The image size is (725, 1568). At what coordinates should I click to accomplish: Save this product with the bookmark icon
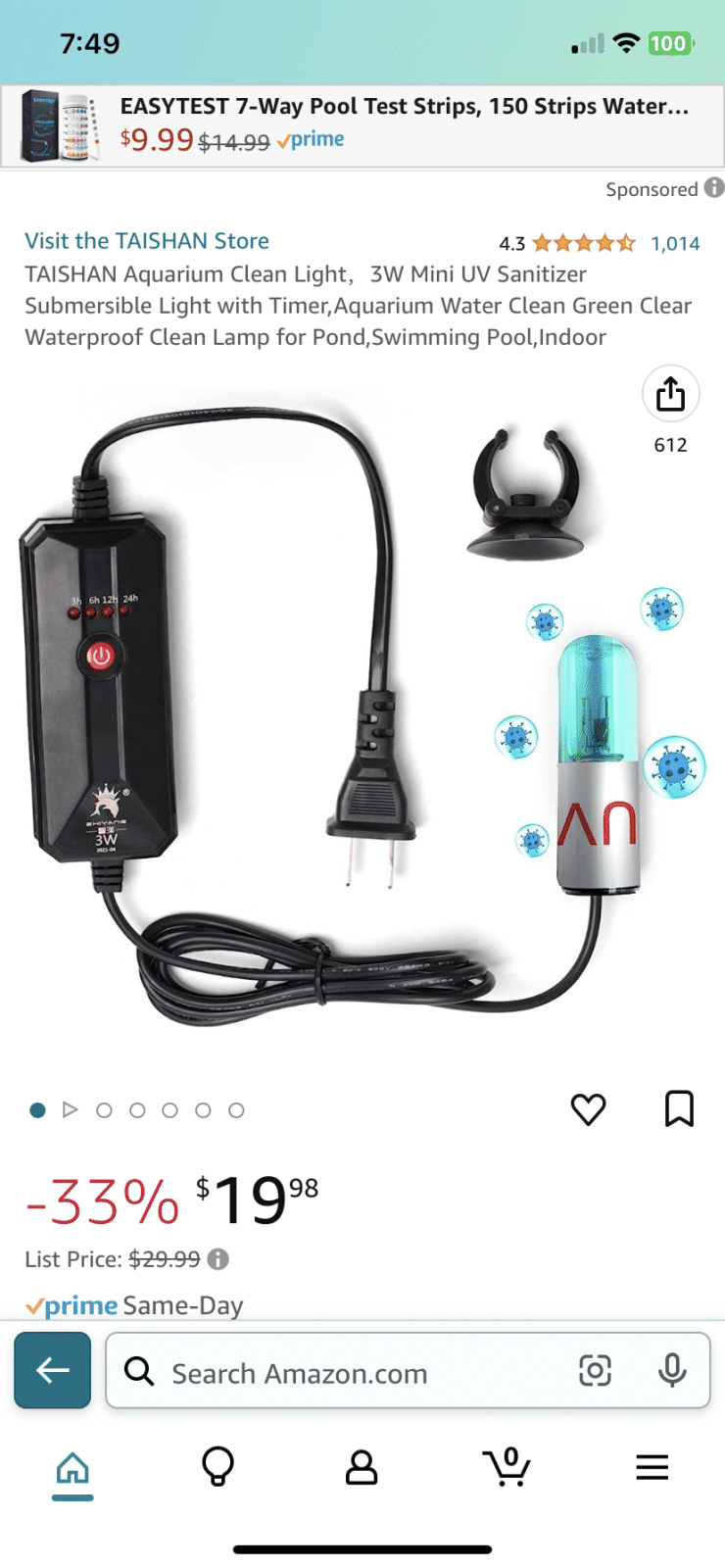(679, 1109)
